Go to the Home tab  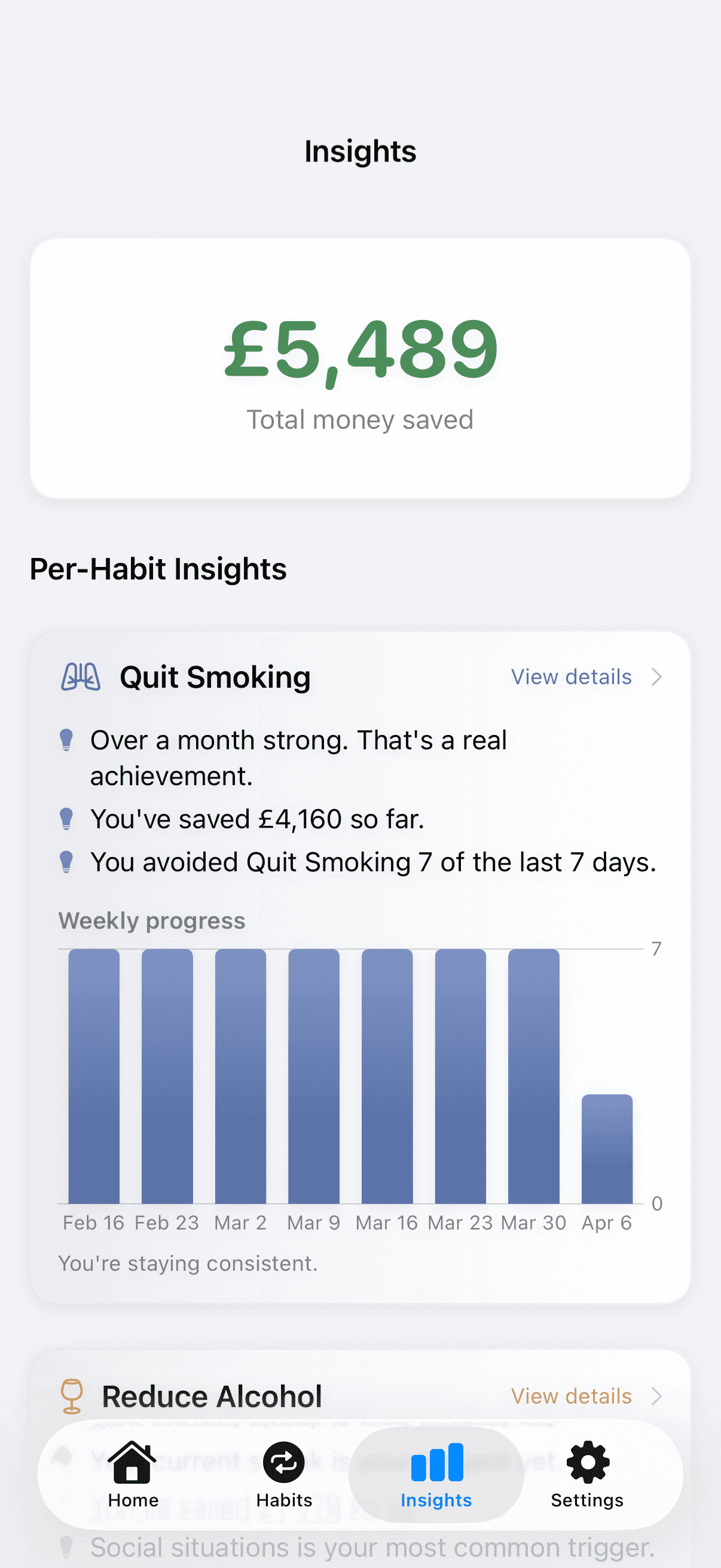tap(133, 1474)
